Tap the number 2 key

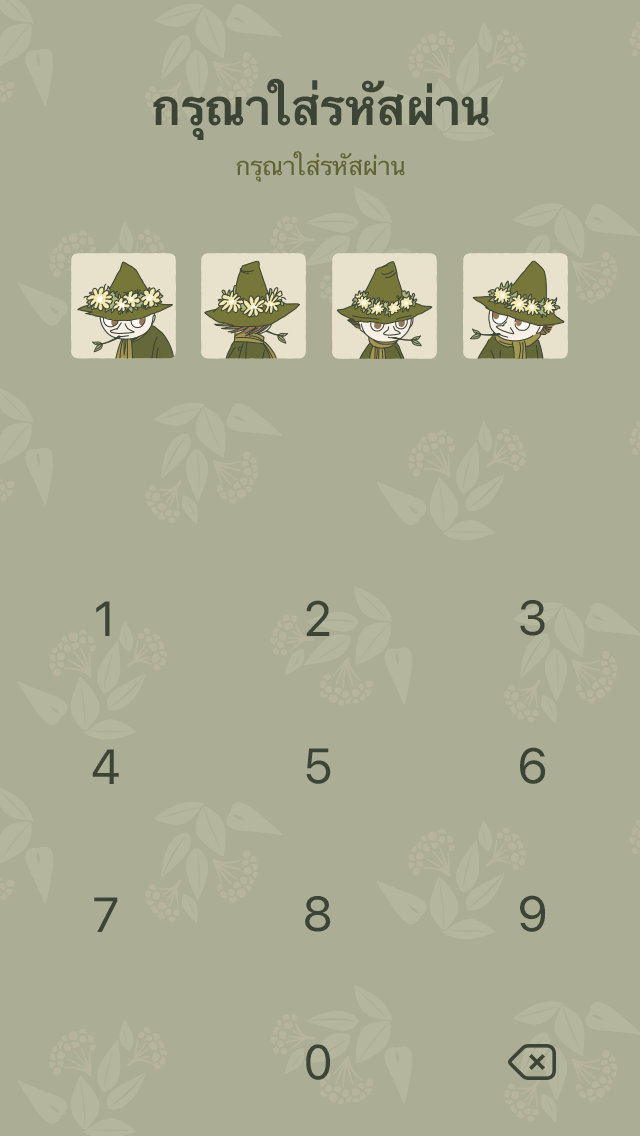318,619
